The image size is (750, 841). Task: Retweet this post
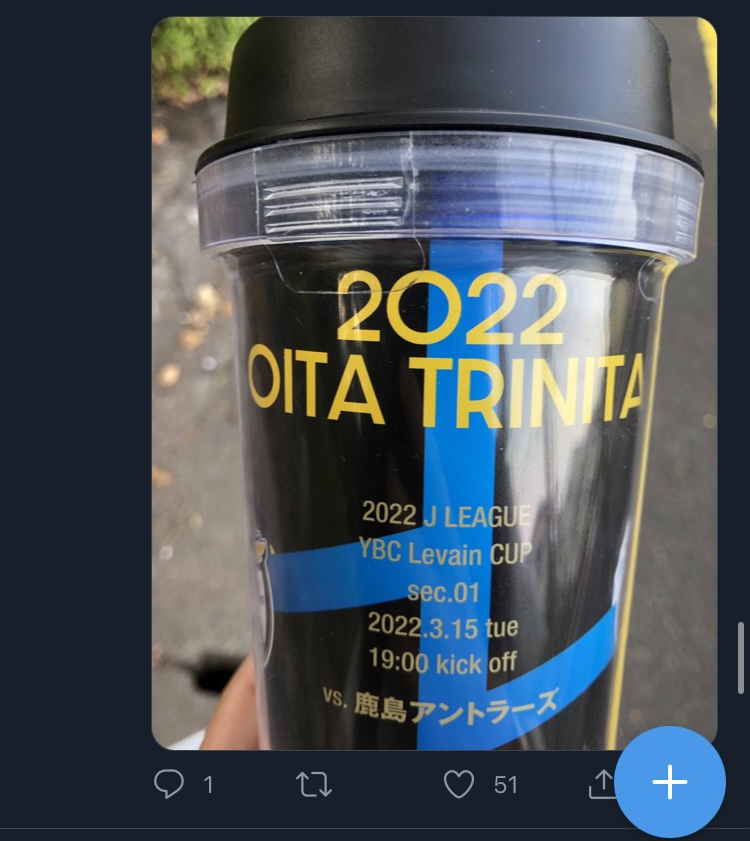[314, 784]
